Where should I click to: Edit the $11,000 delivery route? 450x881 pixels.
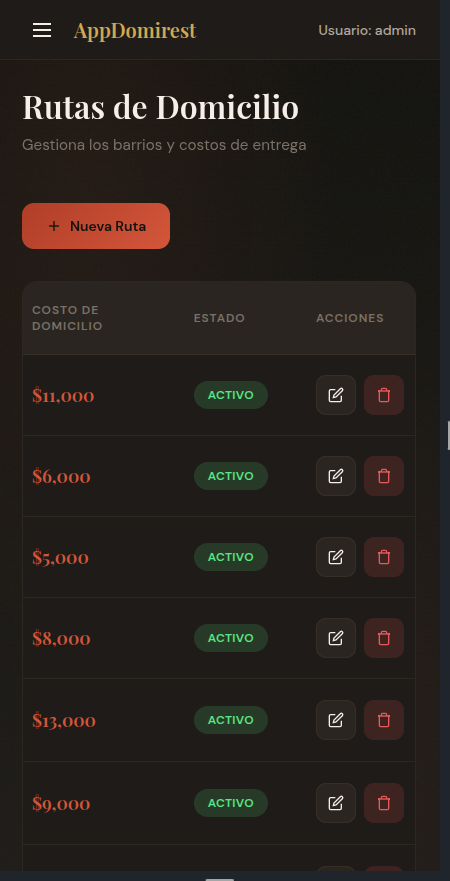(336, 395)
